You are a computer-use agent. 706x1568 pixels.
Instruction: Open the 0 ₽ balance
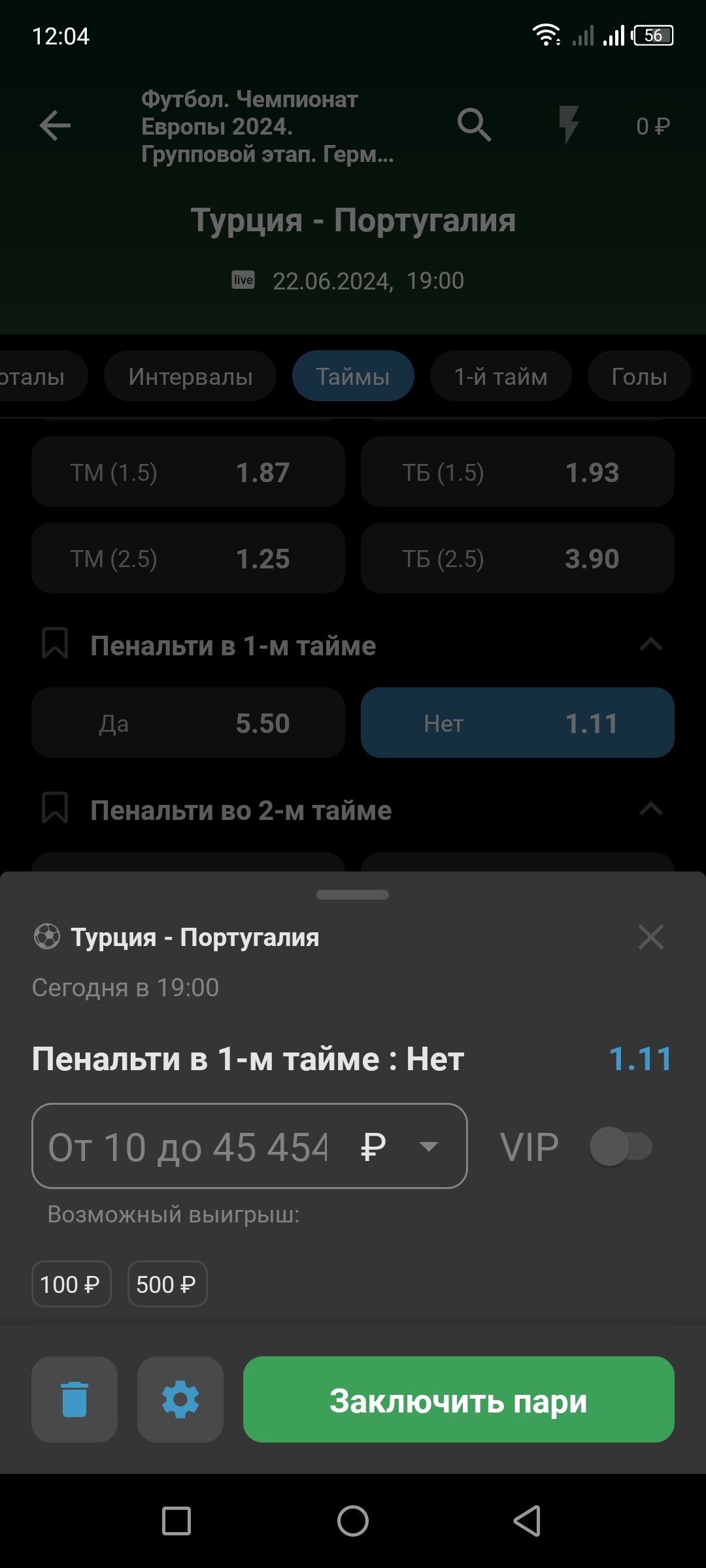[652, 126]
